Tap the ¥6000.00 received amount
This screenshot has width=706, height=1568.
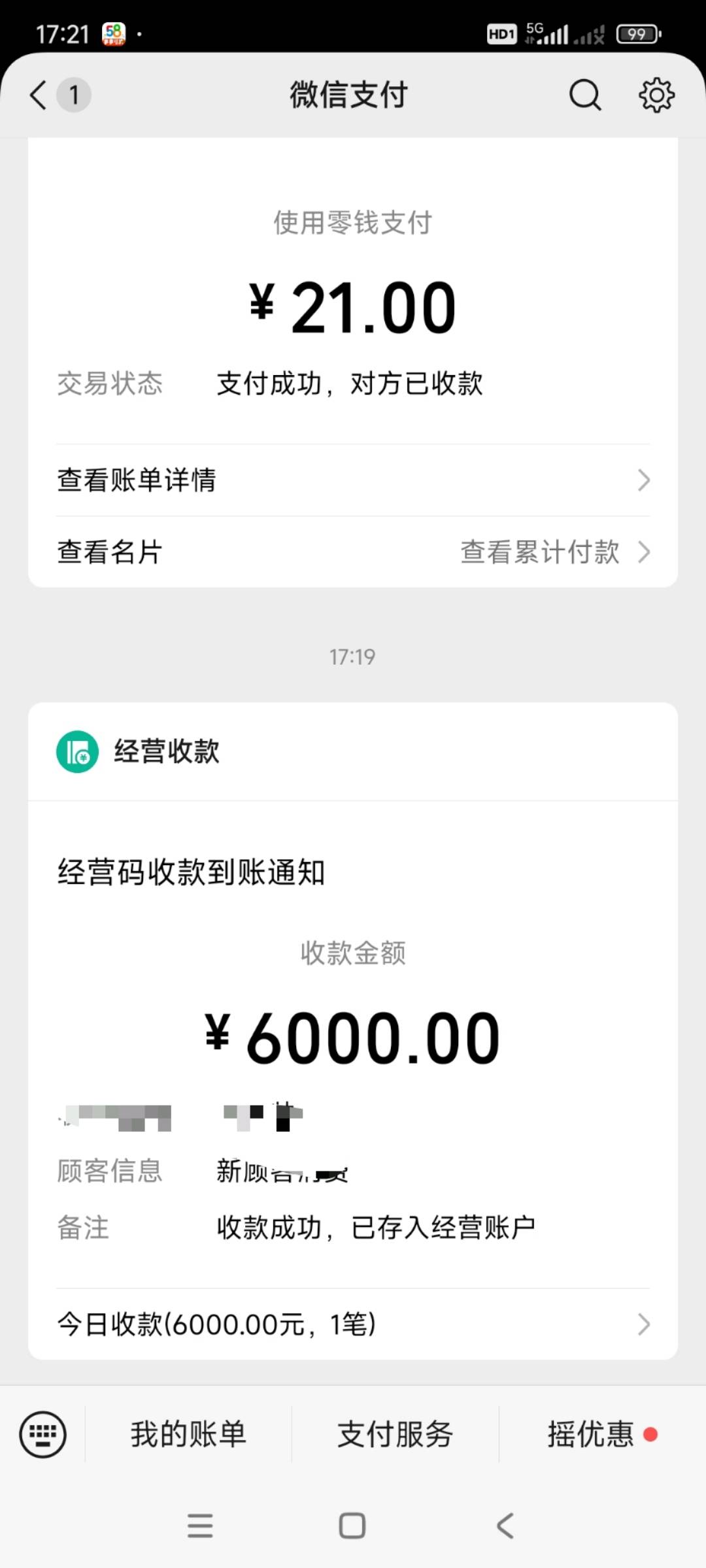point(352,1037)
